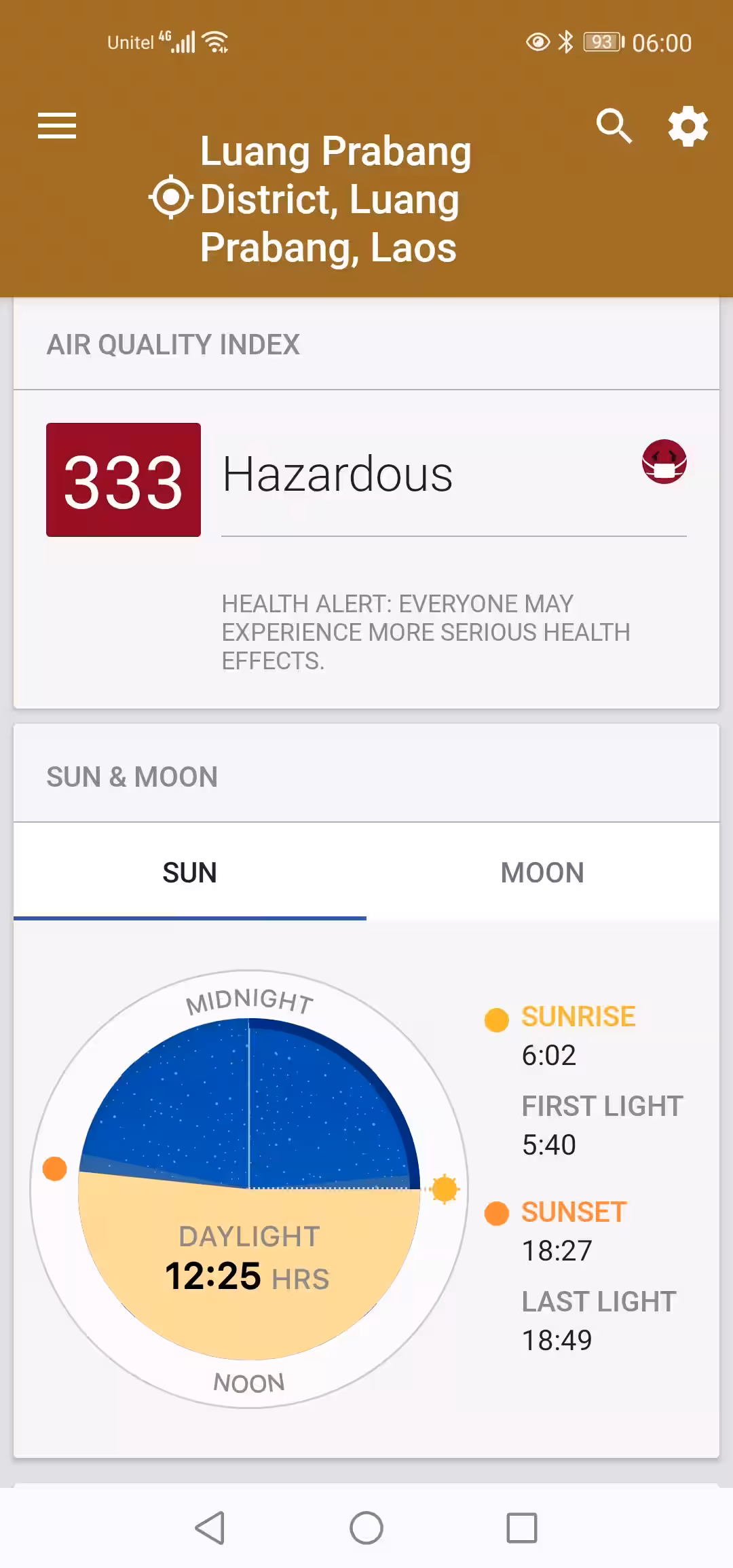
Task: Tap the current location target icon
Action: click(170, 198)
